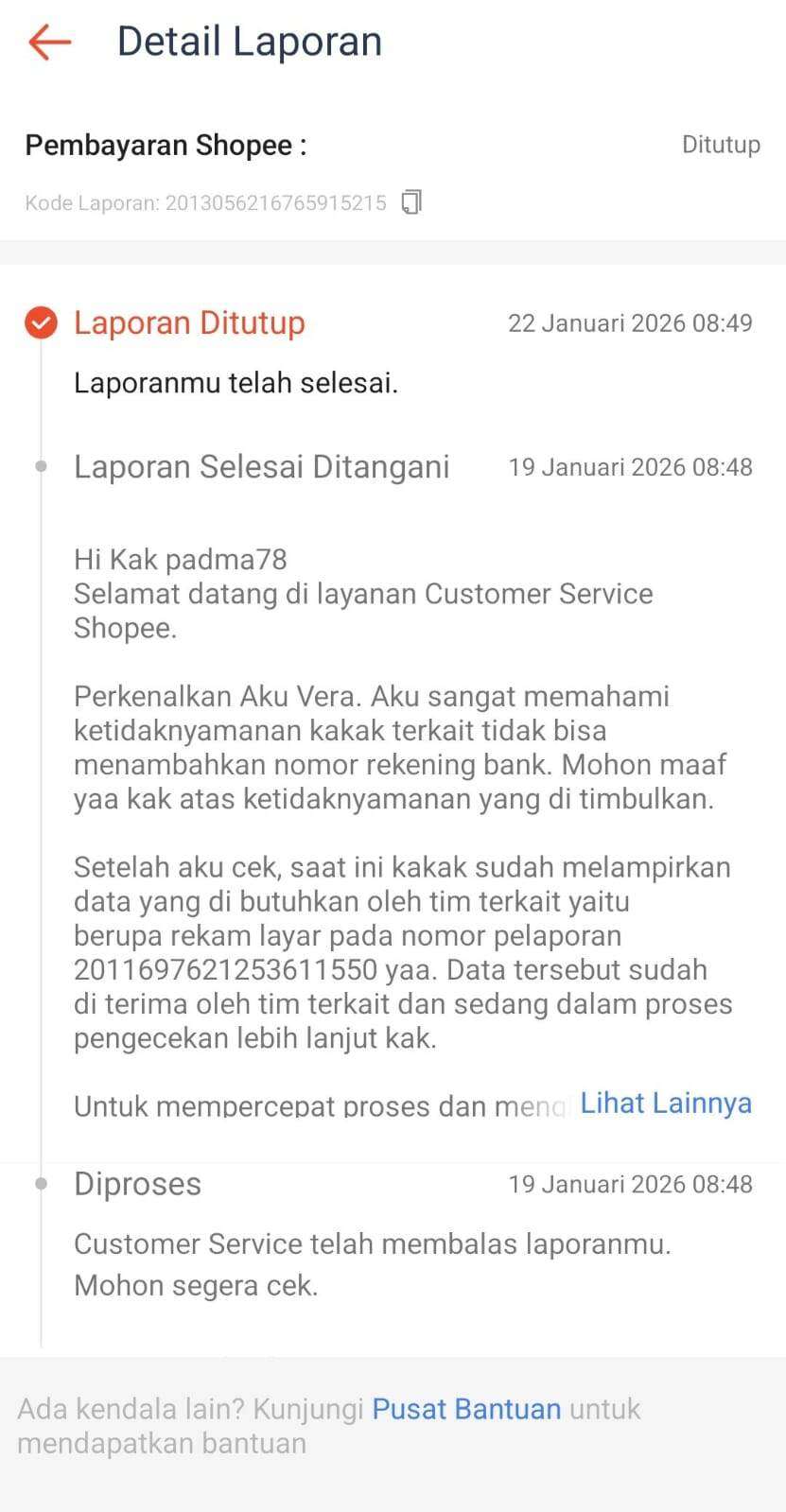The height and width of the screenshot is (1512, 786).
Task: Open the Pusat Bantuan link
Action: pos(466,1409)
